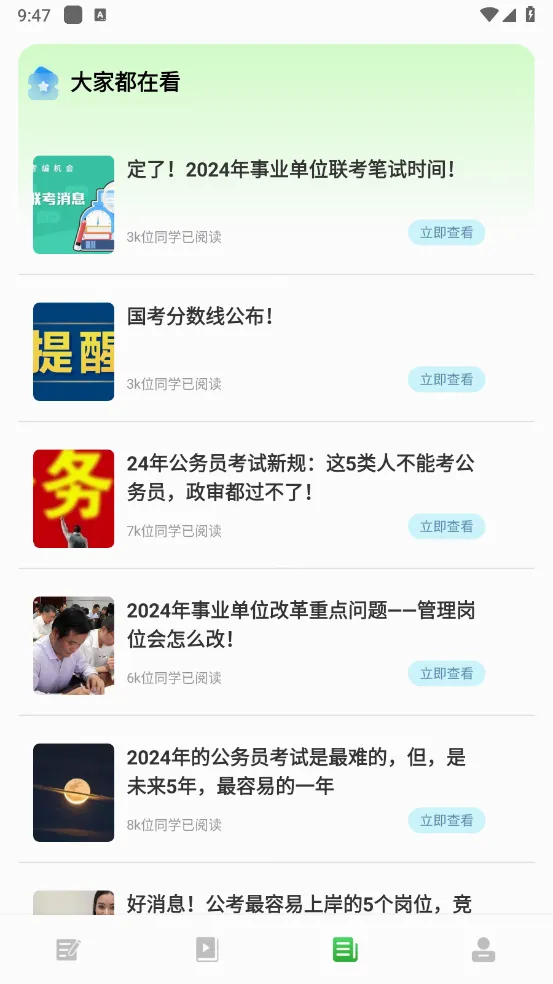This screenshot has width=553, height=984.
Task: Tap 立即查看 for 24年公务员考试新规 article
Action: (x=446, y=527)
